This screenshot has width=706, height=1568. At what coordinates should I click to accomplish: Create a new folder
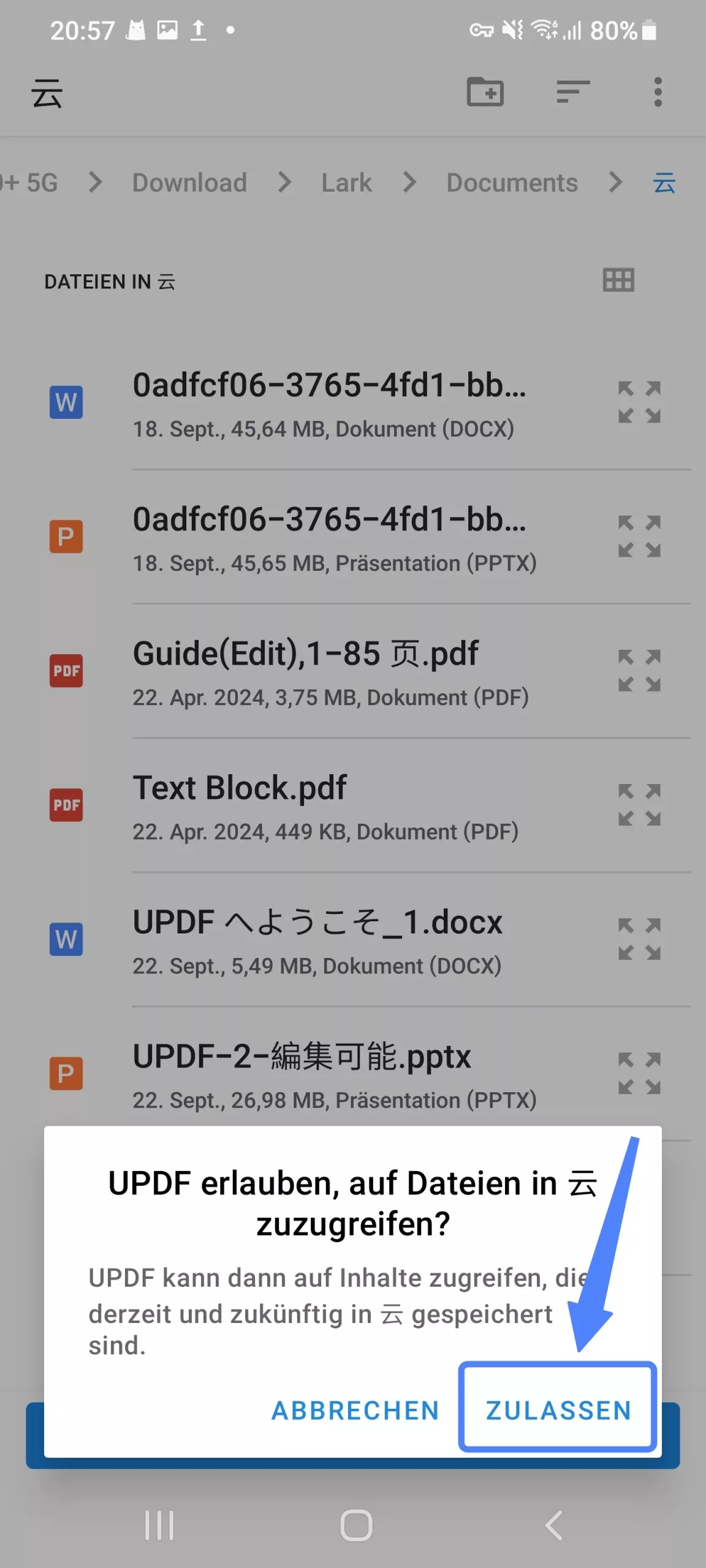pyautogui.click(x=485, y=92)
